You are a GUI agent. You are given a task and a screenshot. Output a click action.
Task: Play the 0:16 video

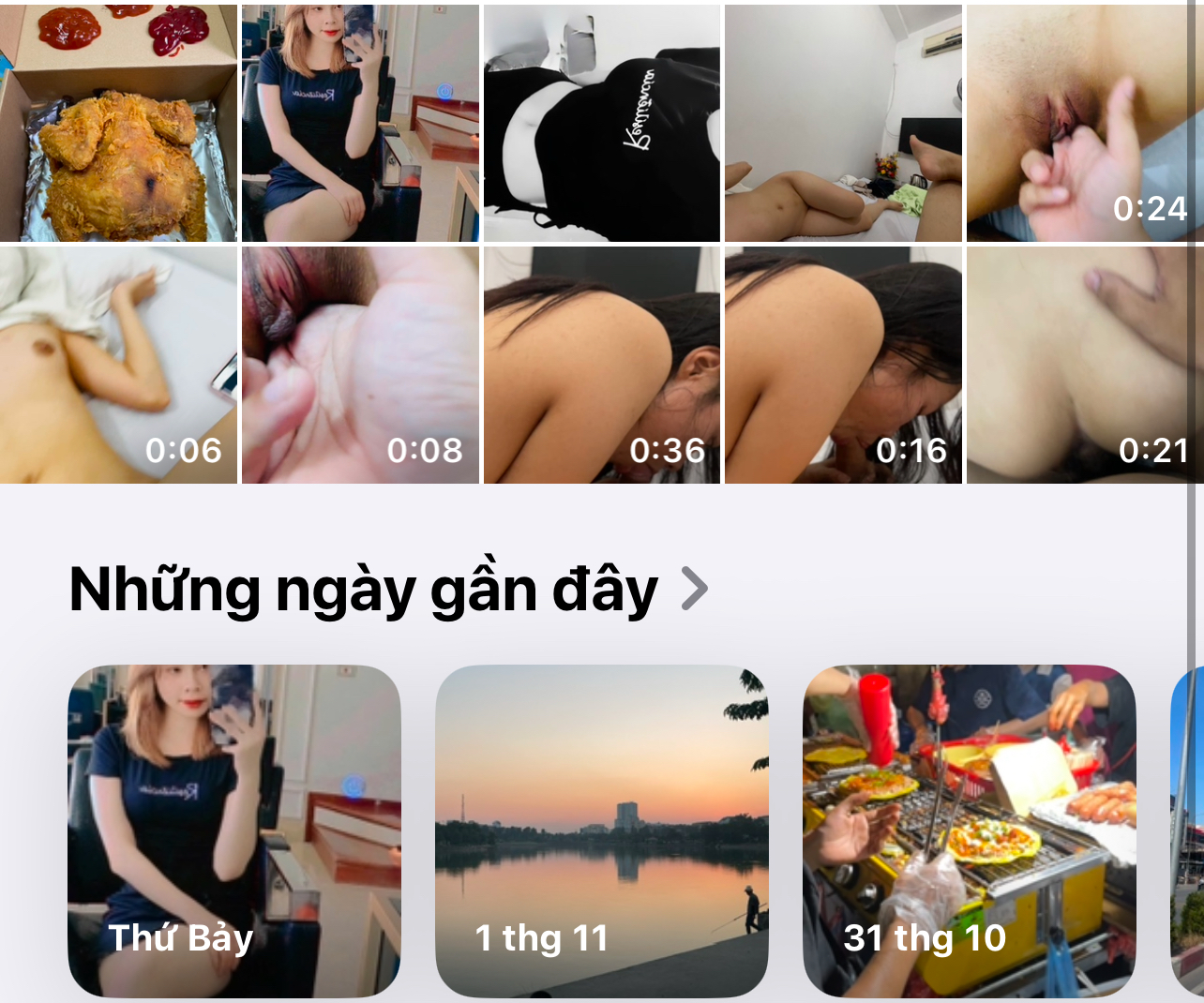tap(843, 365)
